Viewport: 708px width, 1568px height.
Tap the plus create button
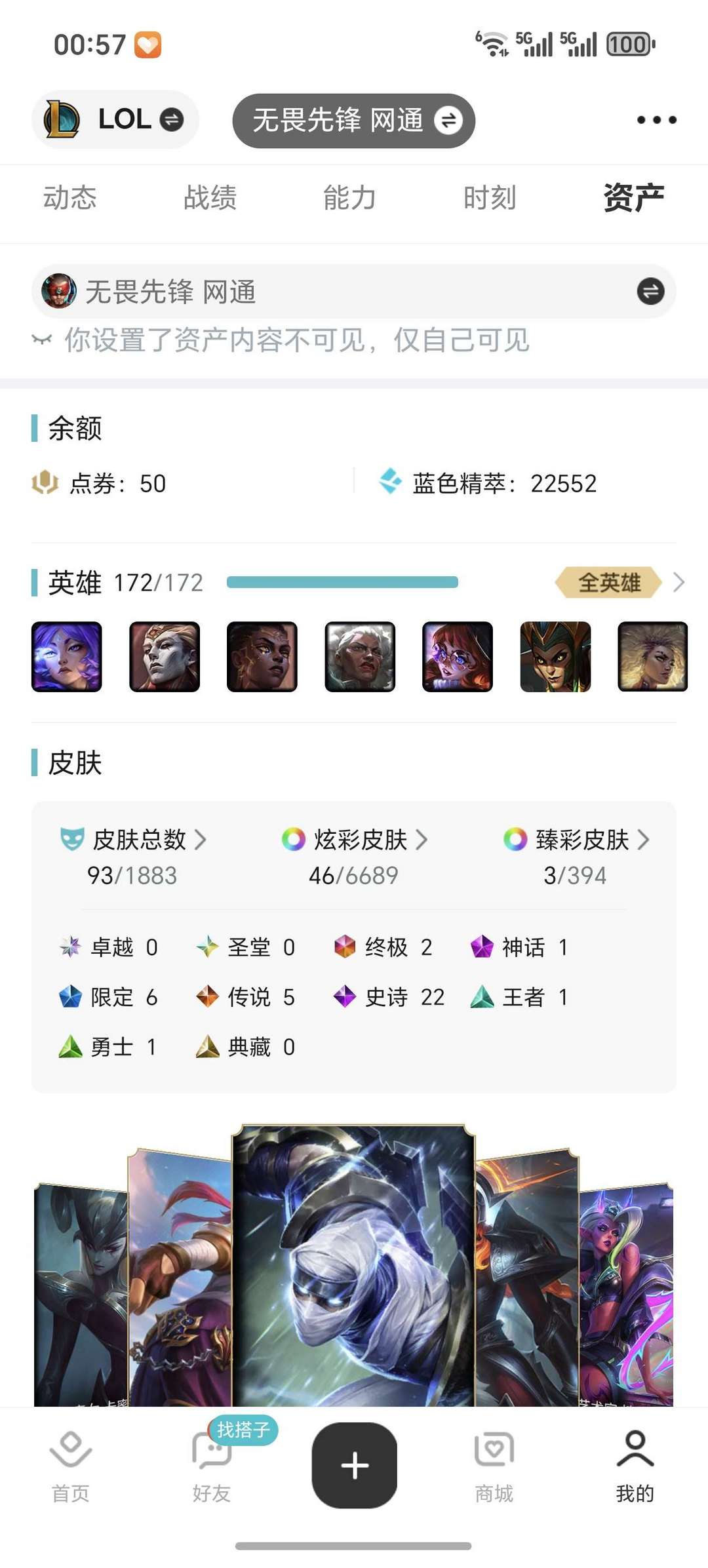[x=354, y=1465]
